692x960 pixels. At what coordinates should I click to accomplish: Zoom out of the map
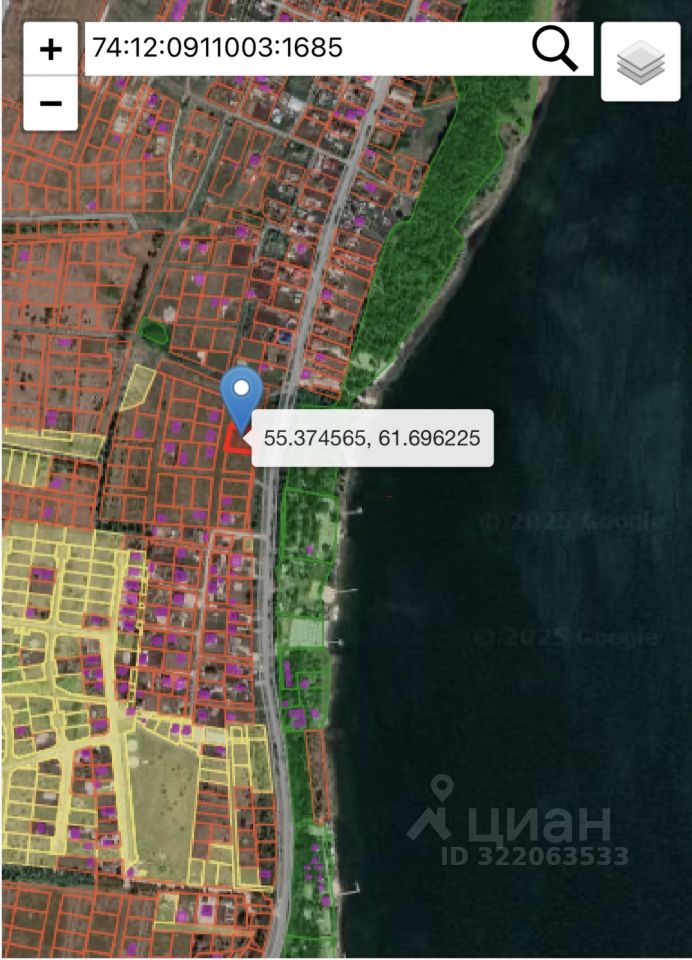(x=50, y=103)
